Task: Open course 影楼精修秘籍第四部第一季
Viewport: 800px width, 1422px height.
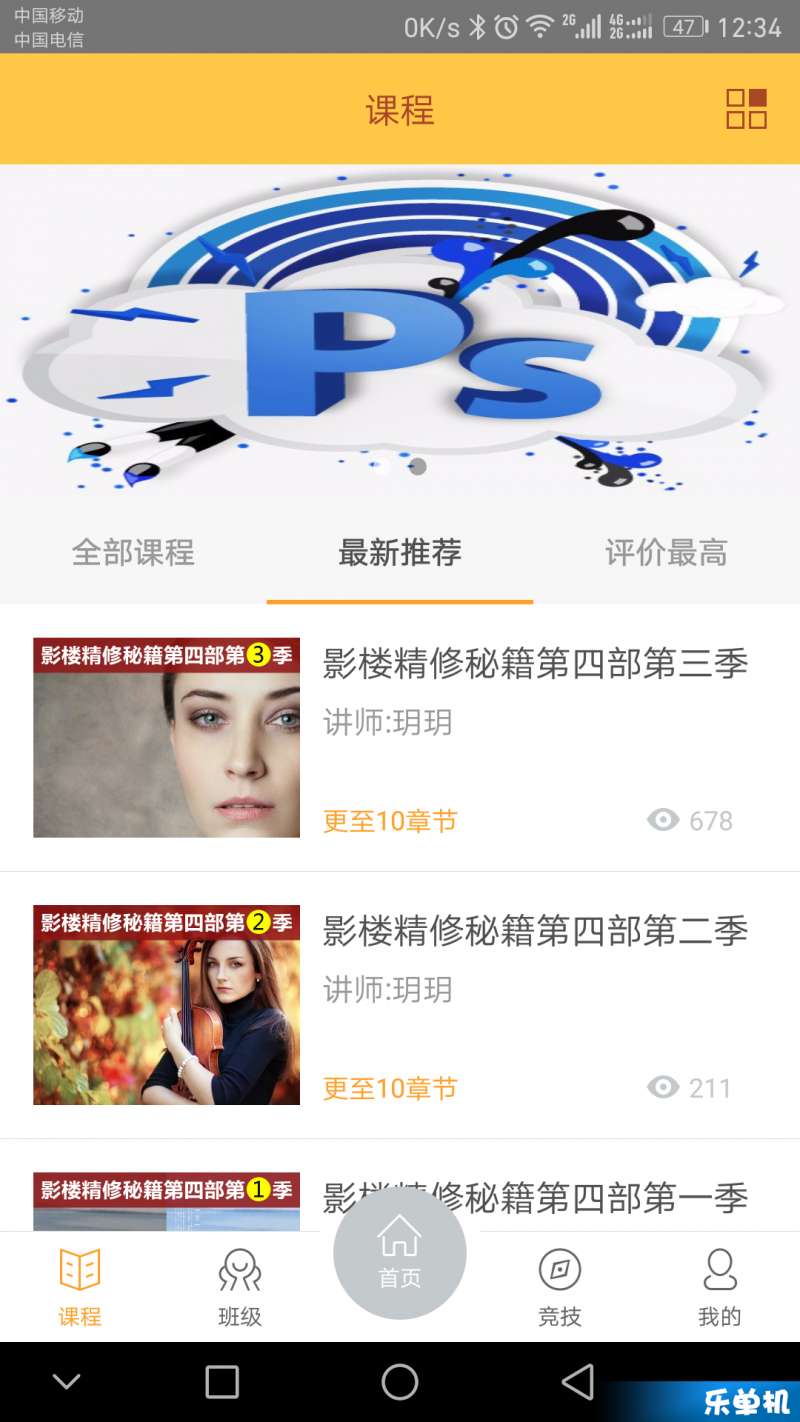Action: [x=400, y=1186]
